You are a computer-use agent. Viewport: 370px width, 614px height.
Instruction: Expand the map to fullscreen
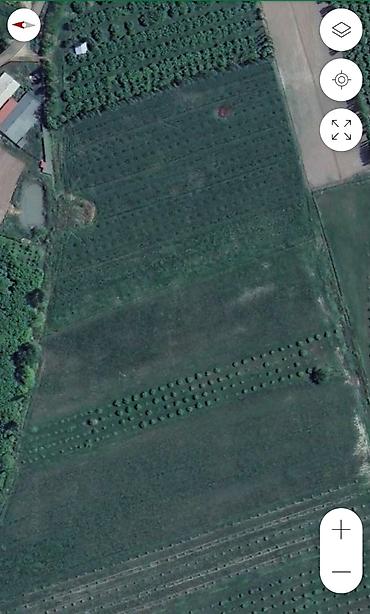tap(341, 130)
